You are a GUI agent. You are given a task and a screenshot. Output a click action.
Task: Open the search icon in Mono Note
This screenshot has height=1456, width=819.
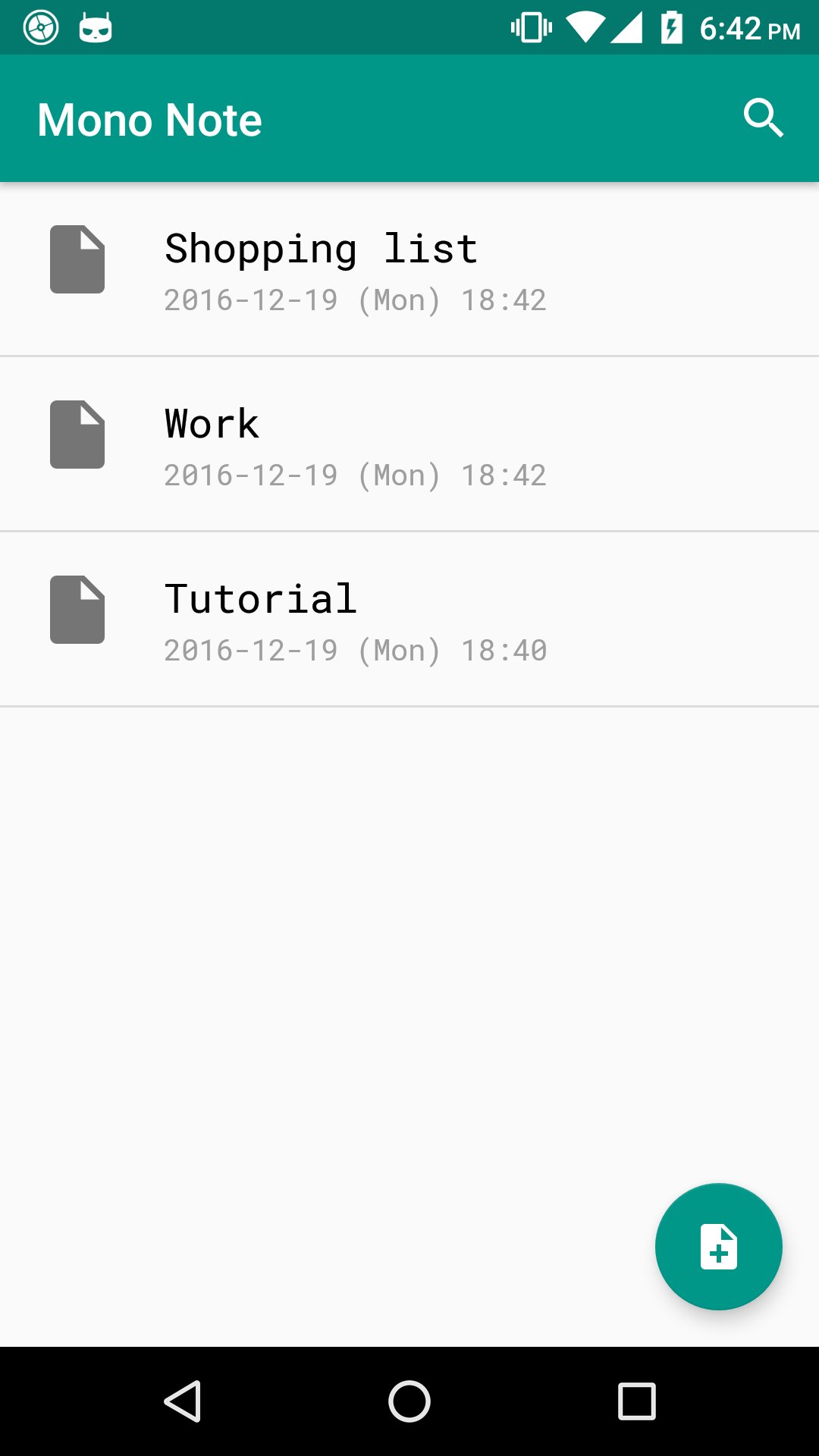tap(764, 118)
